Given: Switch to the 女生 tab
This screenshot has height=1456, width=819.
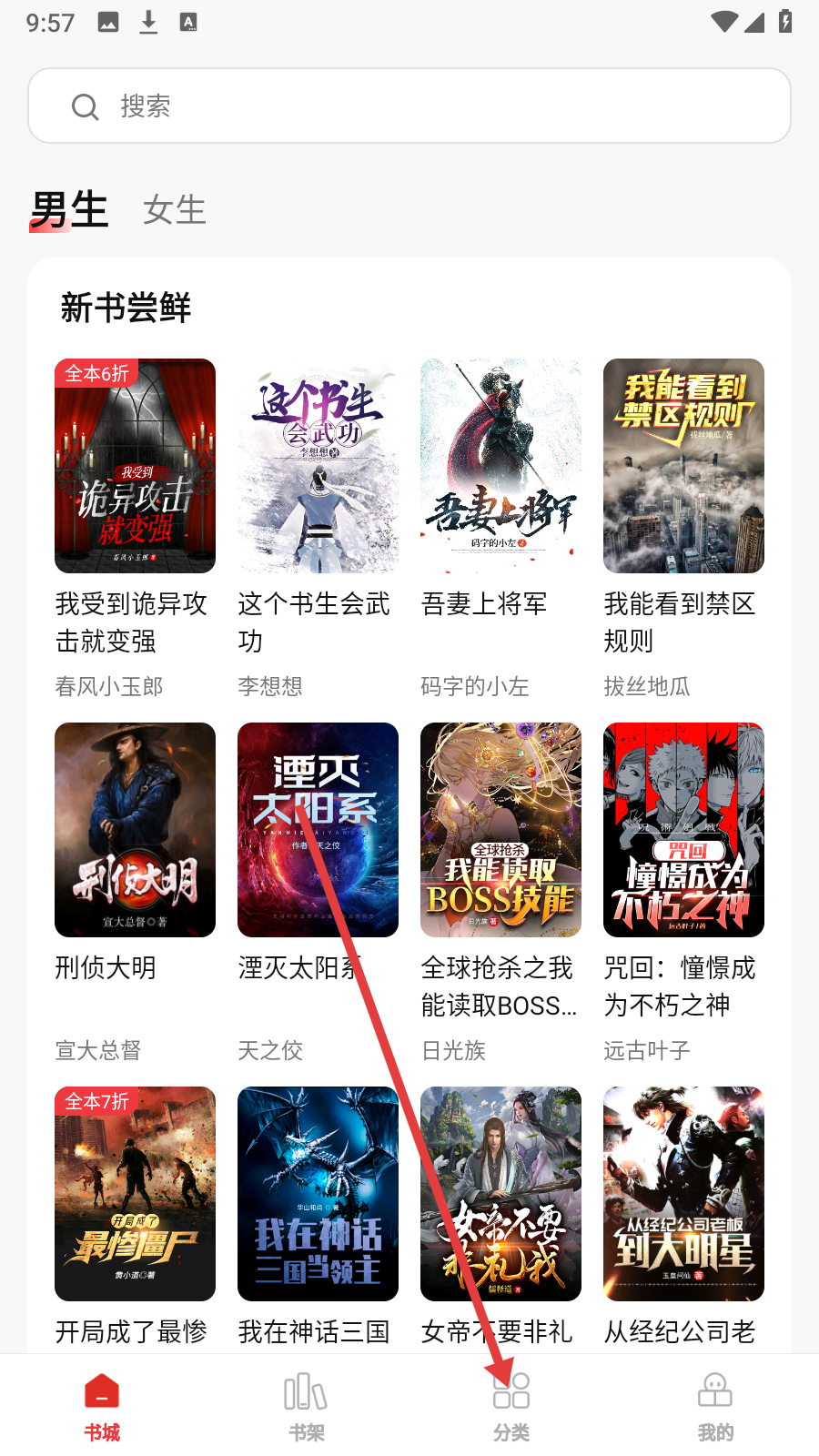Looking at the screenshot, I should (174, 210).
